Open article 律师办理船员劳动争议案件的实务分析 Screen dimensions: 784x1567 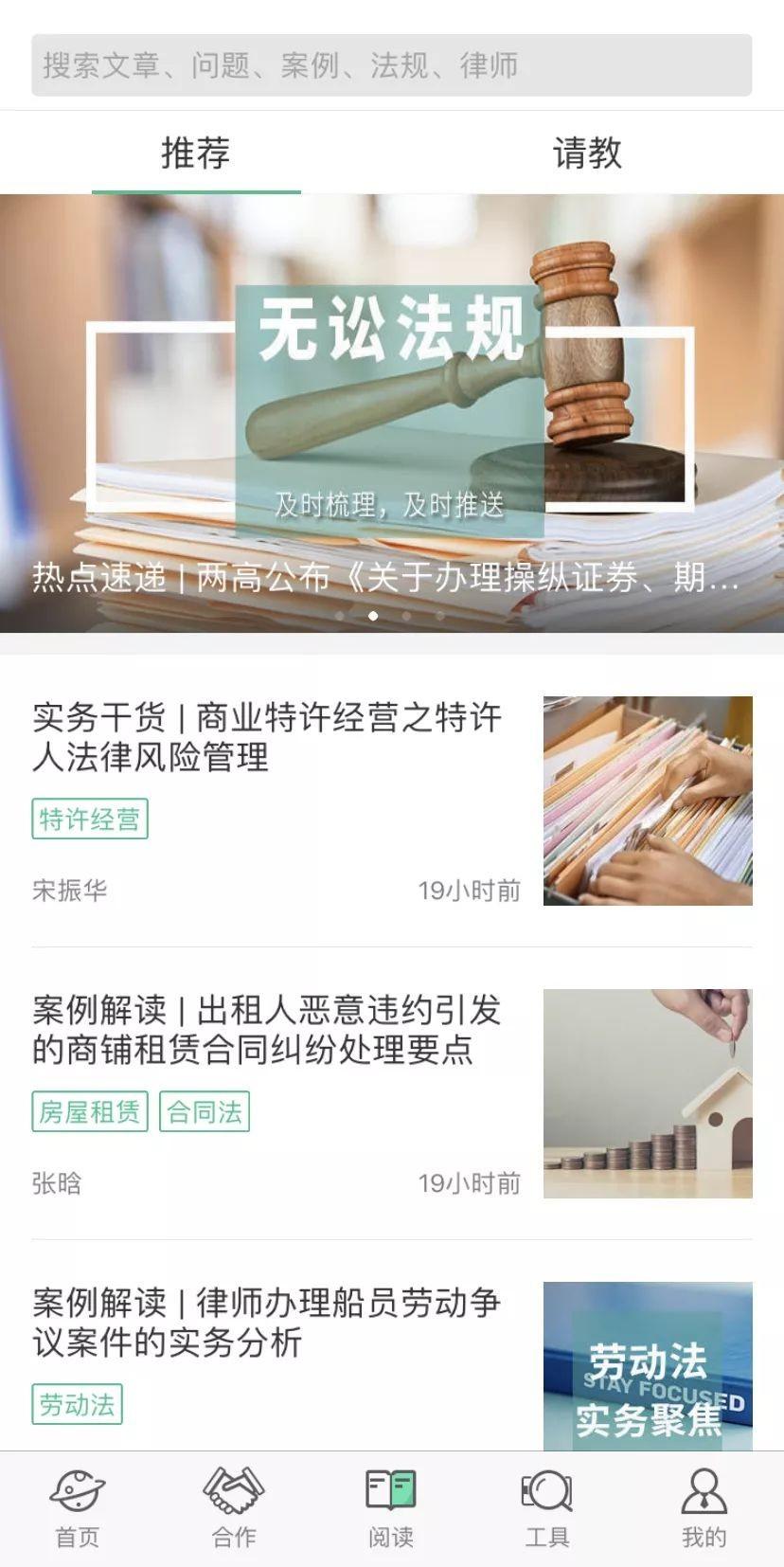tap(267, 1322)
